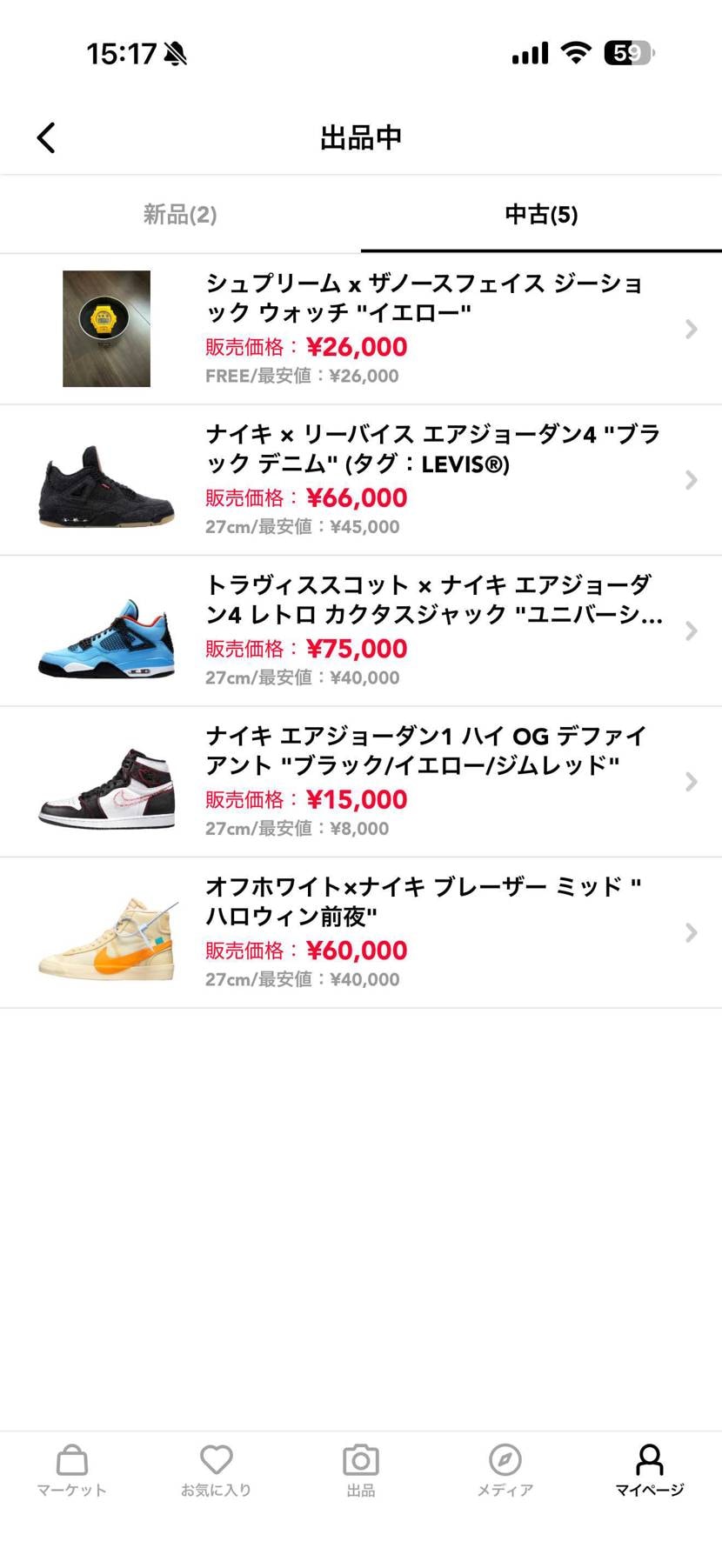Tap the cellular signal strength icon
Screen dimensions: 722x1568
[529, 51]
